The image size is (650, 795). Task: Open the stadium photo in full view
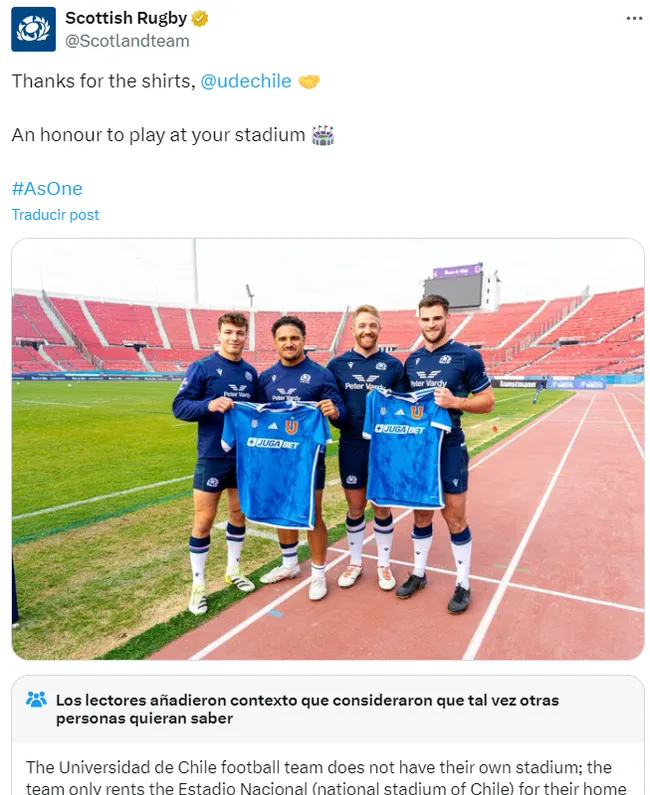click(328, 450)
